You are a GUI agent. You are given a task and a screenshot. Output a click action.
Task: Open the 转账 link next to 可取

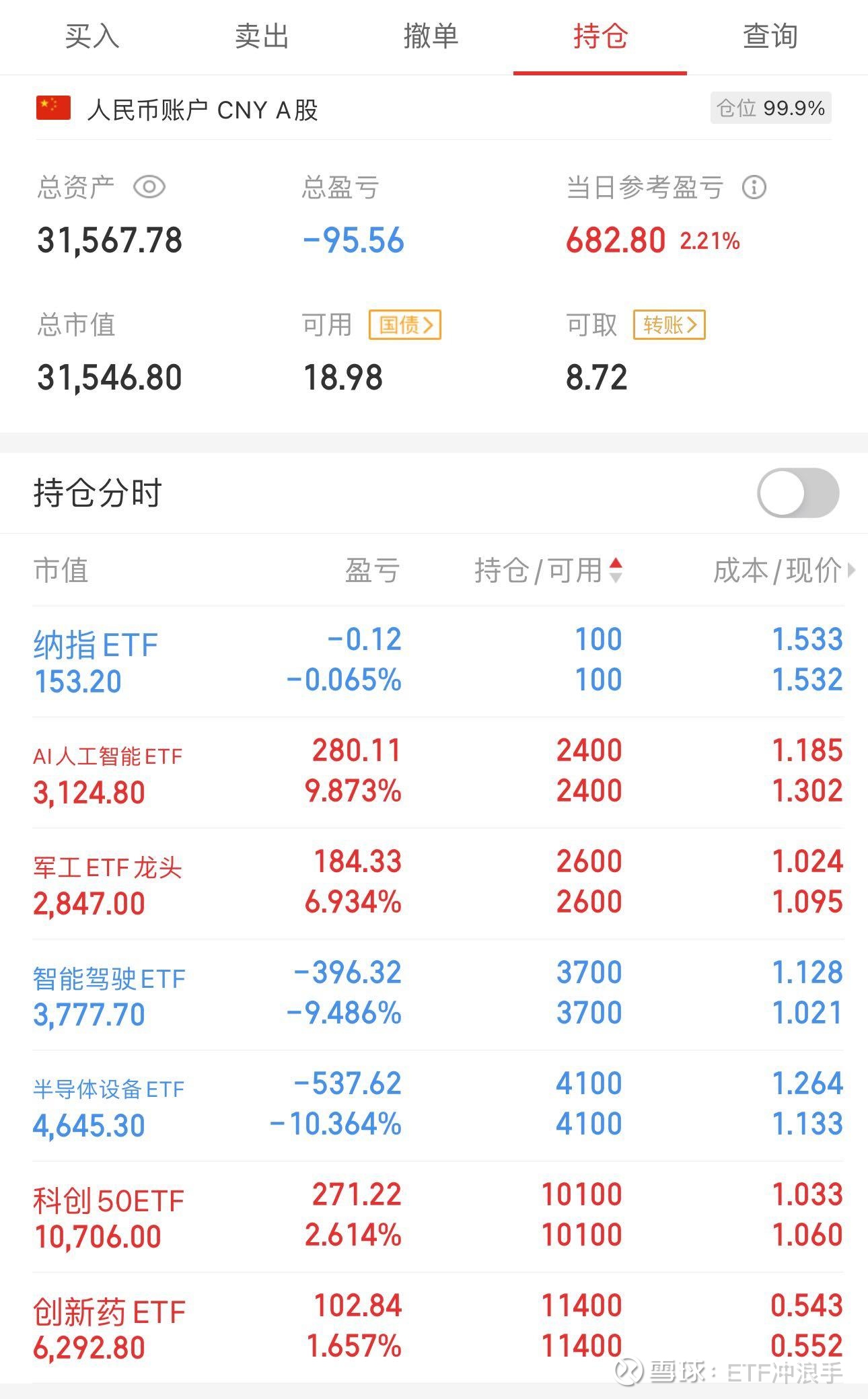click(669, 325)
